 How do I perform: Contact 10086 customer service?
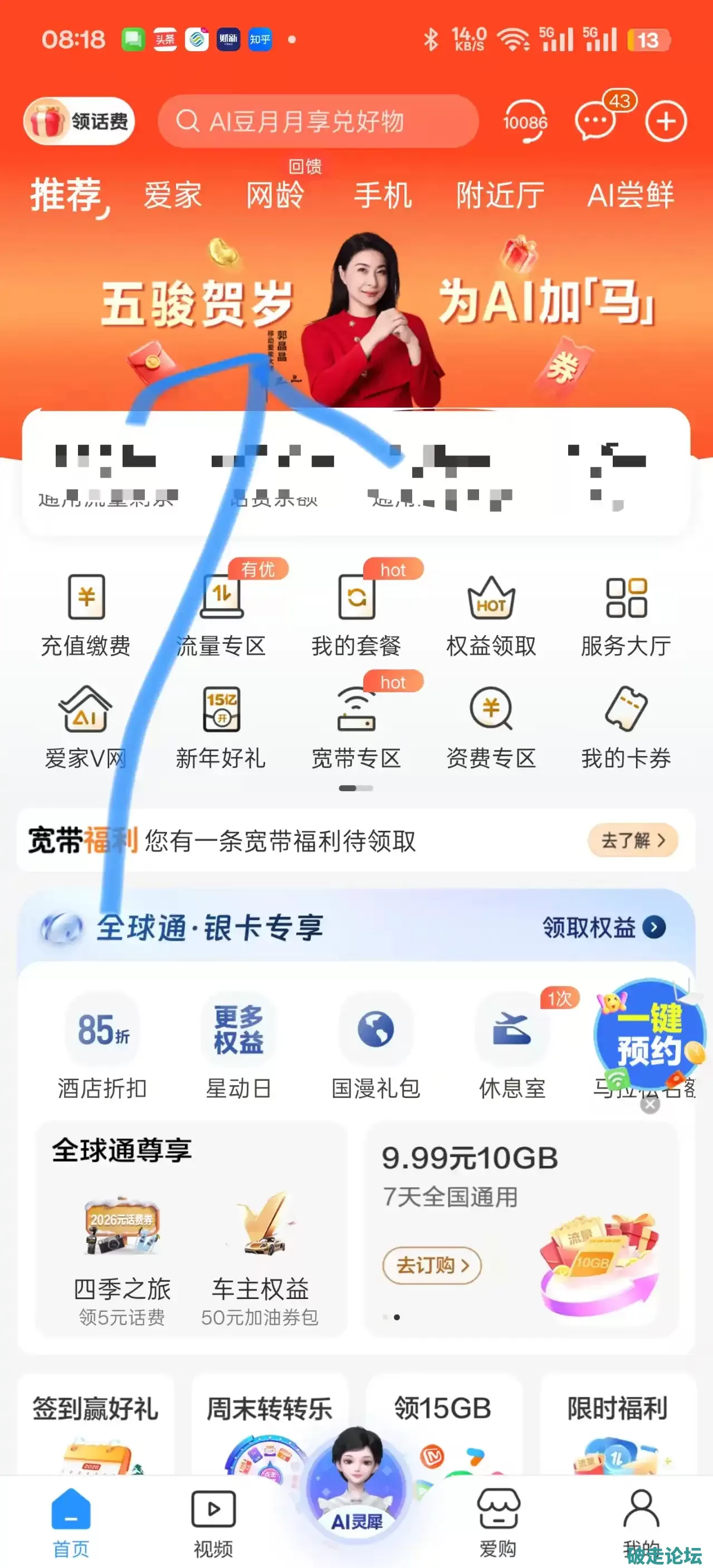pyautogui.click(x=525, y=121)
